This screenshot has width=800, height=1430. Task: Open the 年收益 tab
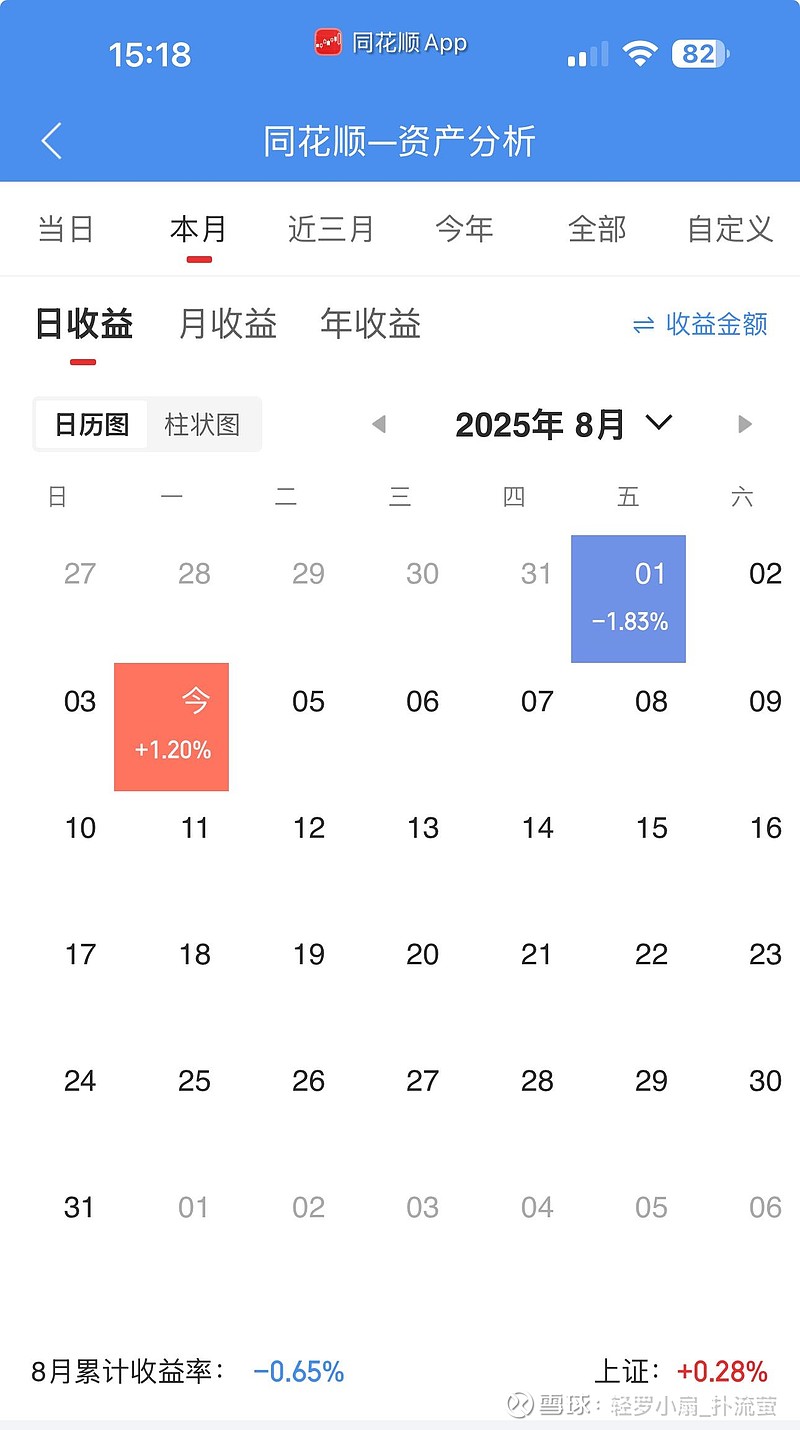(371, 324)
